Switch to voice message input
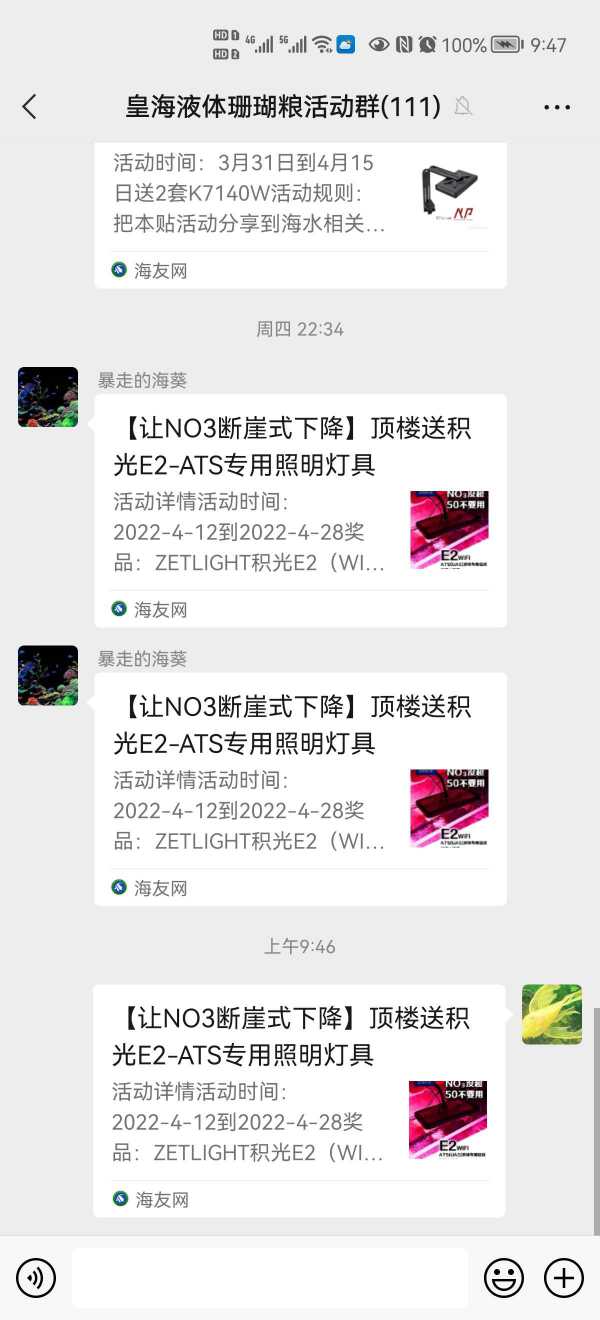Image resolution: width=600 pixels, height=1320 pixels. point(36,1277)
